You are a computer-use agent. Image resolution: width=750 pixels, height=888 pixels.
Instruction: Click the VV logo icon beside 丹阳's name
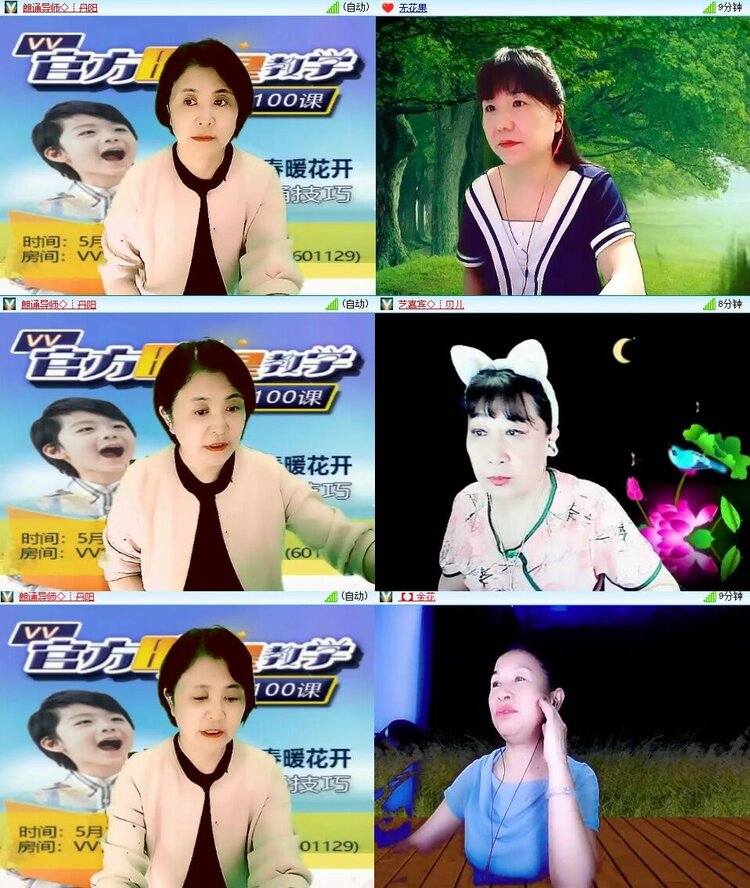tap(10, 9)
